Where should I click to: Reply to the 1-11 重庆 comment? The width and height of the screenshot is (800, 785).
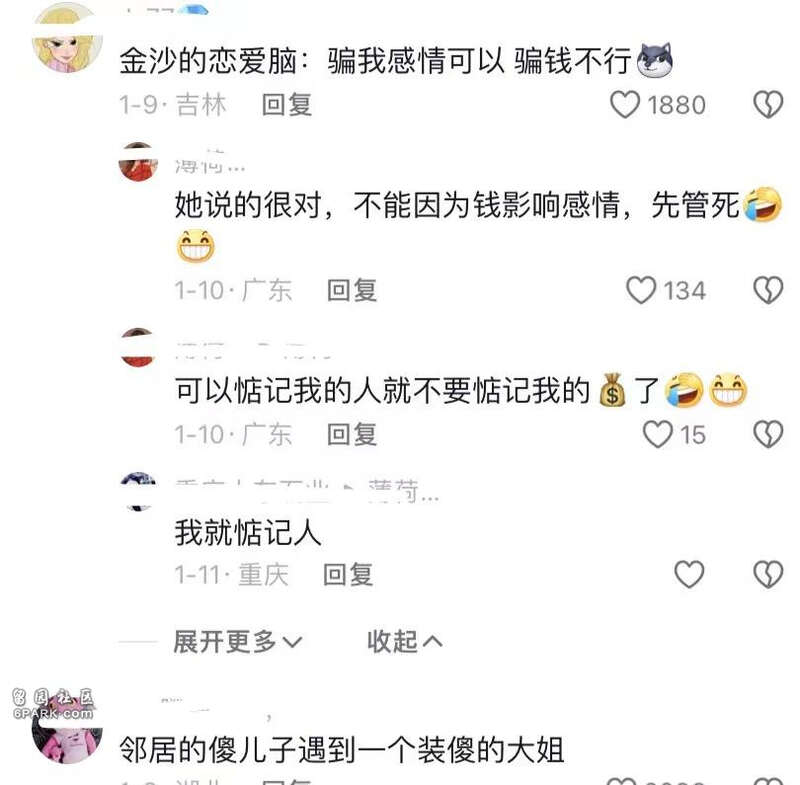click(x=348, y=574)
